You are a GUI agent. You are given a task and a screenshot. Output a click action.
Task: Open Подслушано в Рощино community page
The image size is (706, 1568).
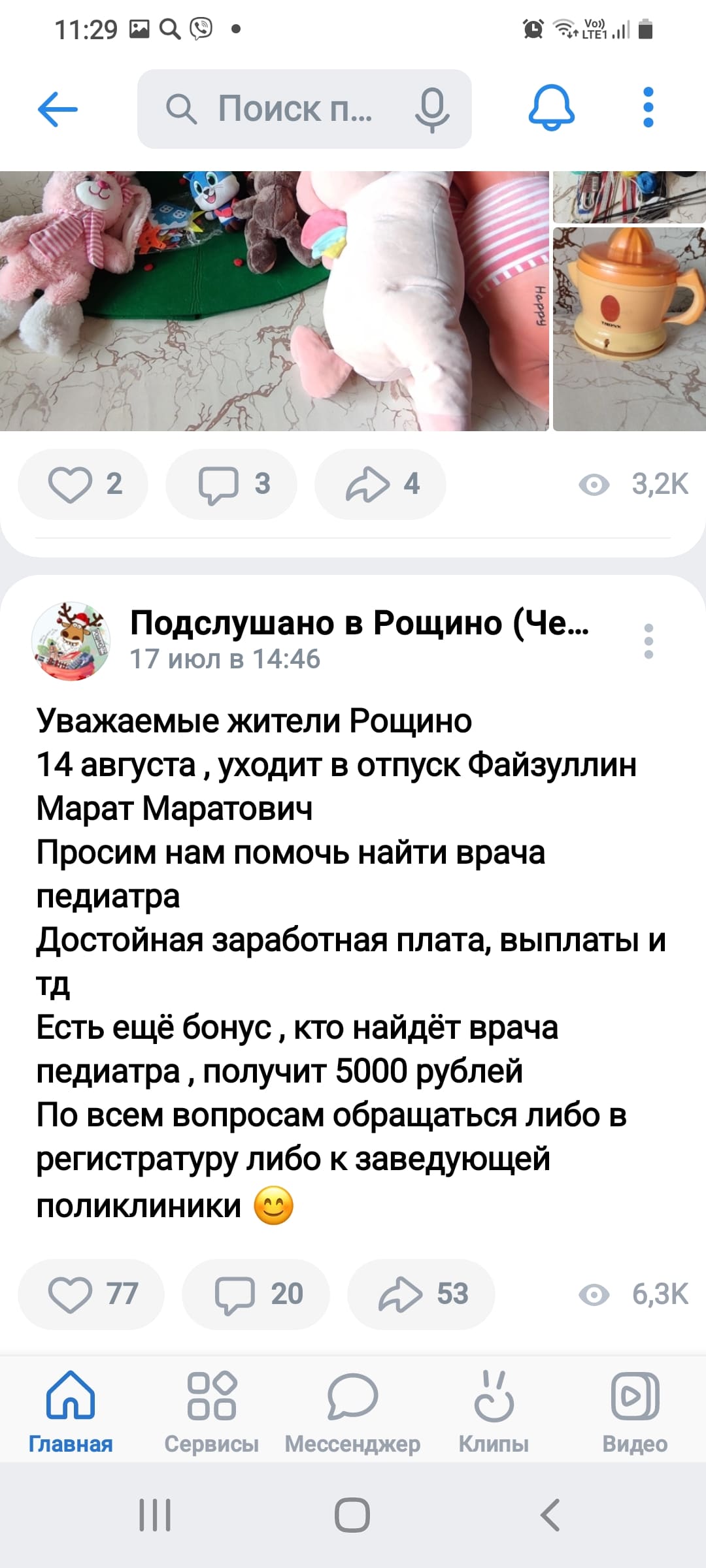coord(358,623)
